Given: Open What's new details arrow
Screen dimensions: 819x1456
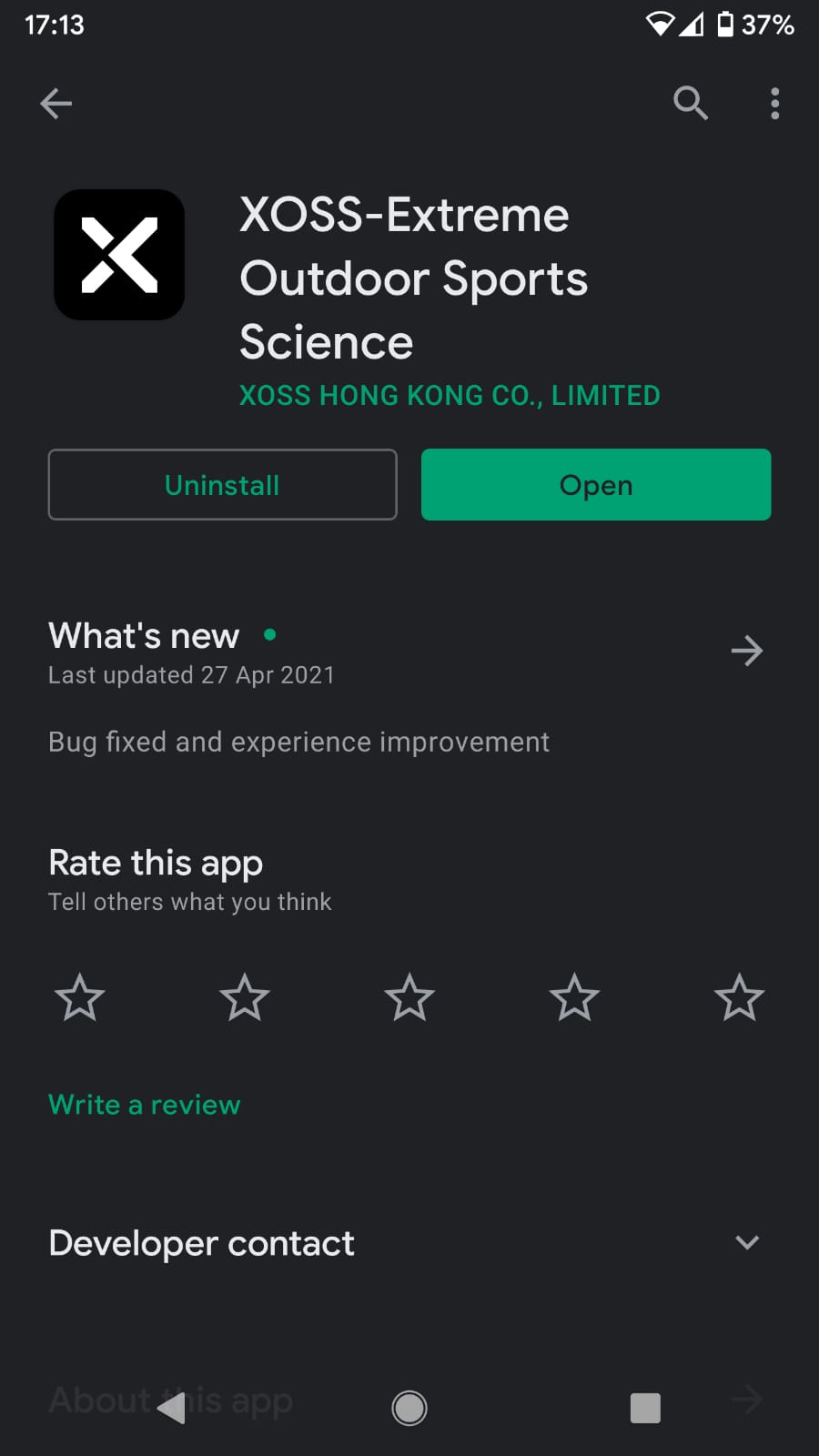Looking at the screenshot, I should (746, 651).
